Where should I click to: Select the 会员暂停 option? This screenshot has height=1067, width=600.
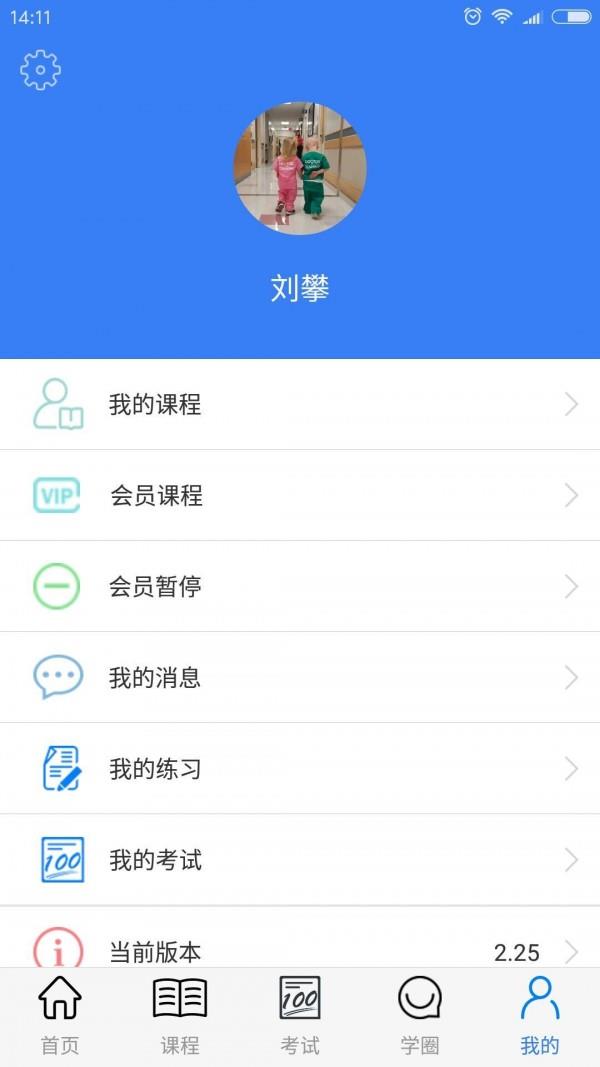[x=300, y=586]
